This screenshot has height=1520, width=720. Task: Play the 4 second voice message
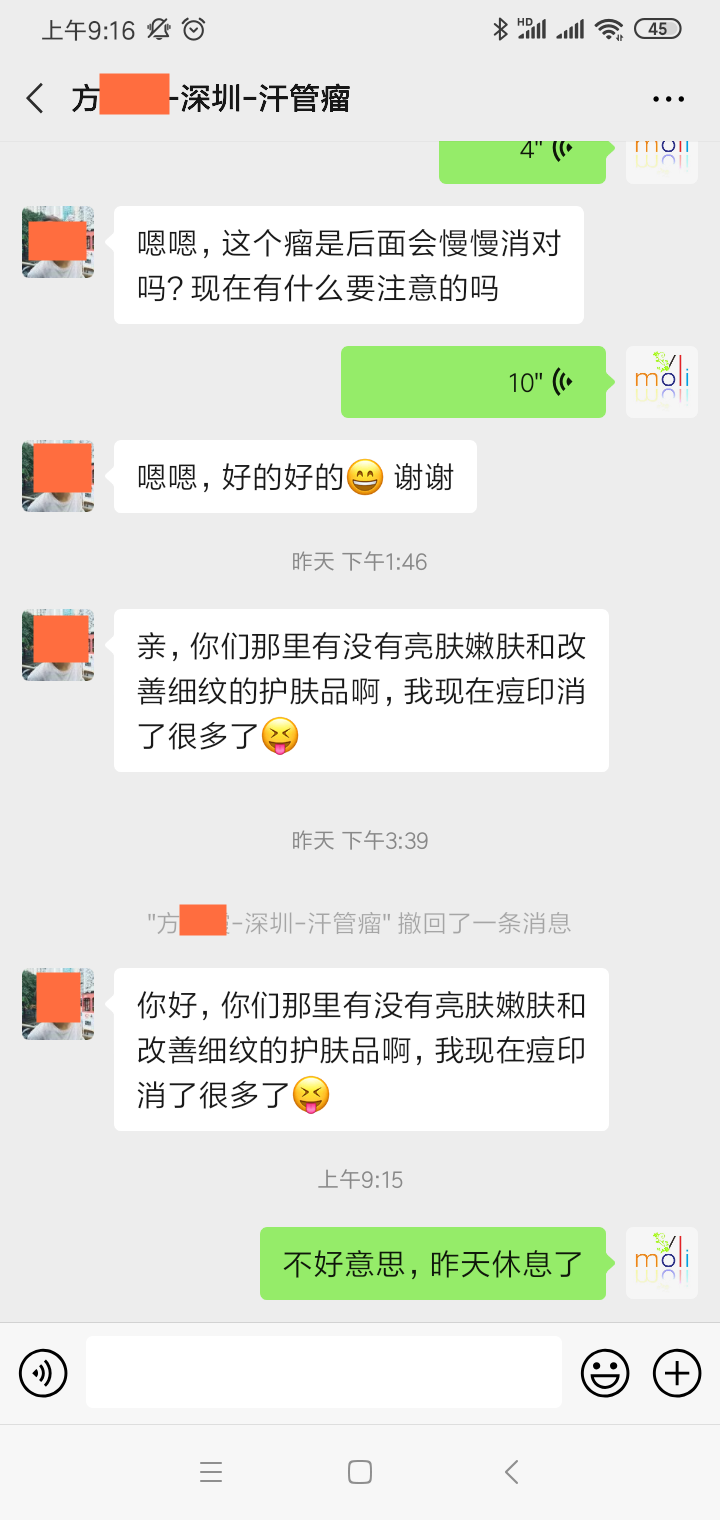click(x=522, y=160)
